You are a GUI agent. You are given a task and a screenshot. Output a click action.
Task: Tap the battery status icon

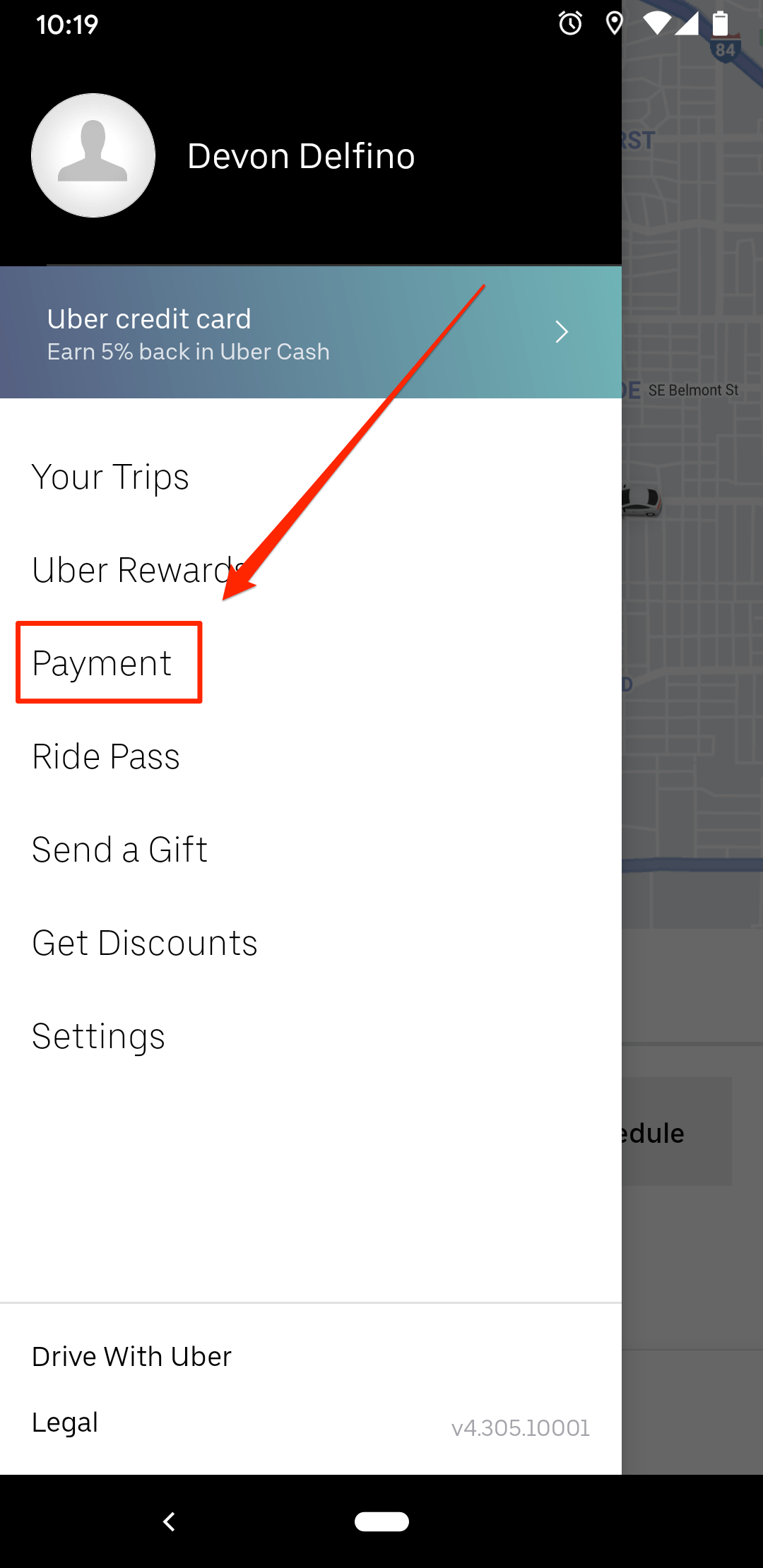click(x=721, y=23)
